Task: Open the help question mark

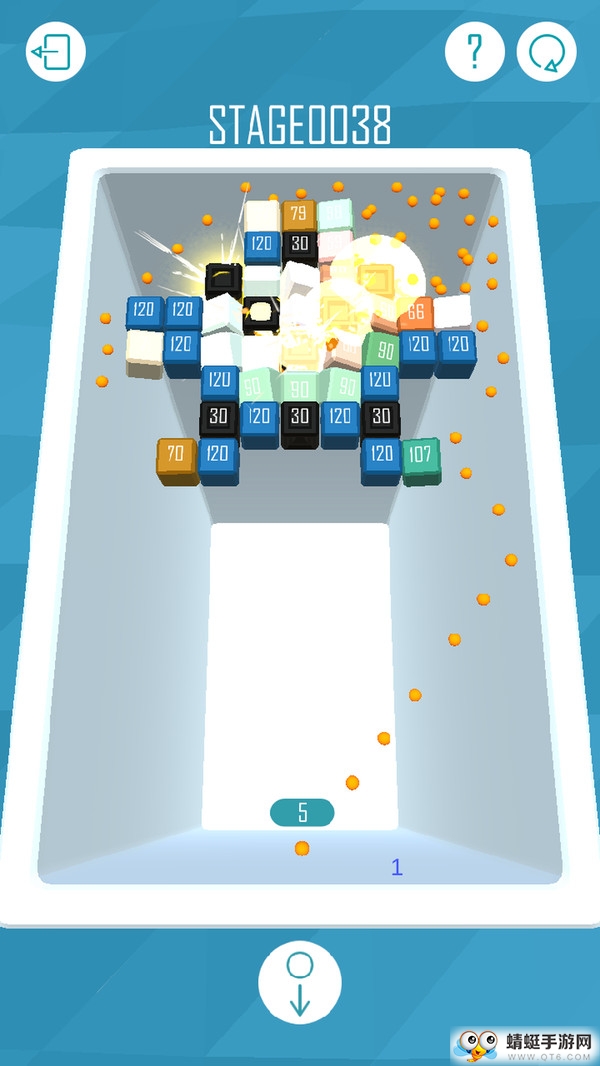Action: [x=474, y=51]
